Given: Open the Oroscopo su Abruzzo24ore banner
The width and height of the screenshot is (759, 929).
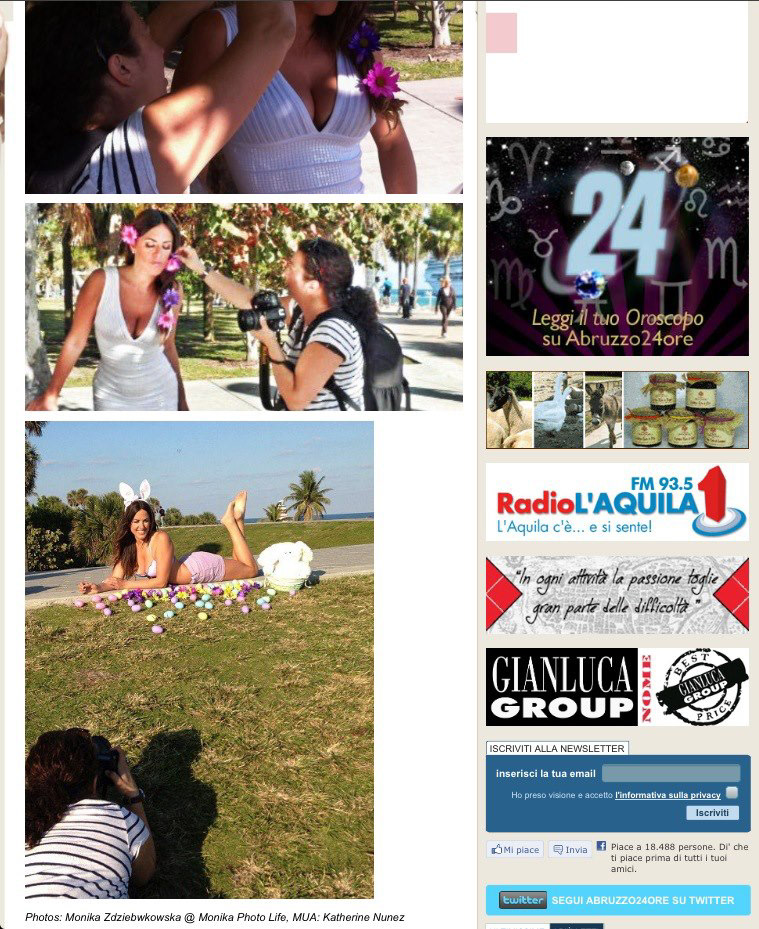Looking at the screenshot, I should 617,246.
